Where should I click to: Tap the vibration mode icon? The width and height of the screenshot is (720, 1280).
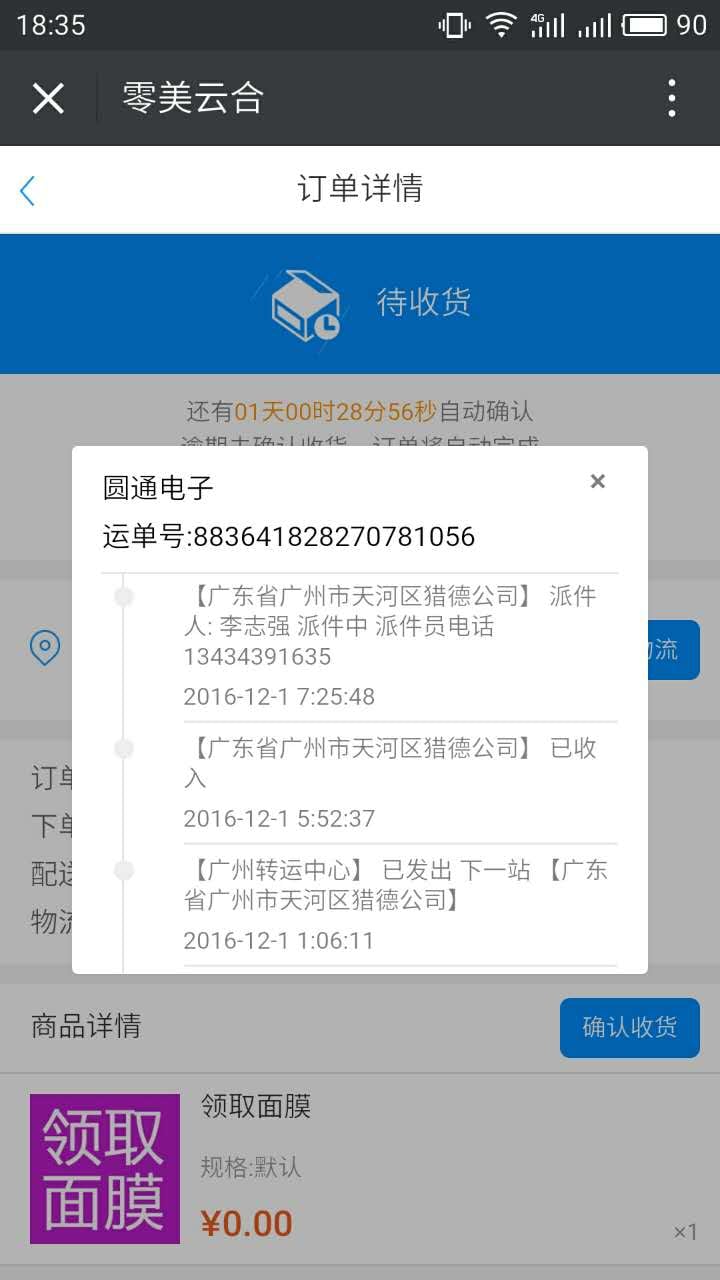click(x=452, y=23)
